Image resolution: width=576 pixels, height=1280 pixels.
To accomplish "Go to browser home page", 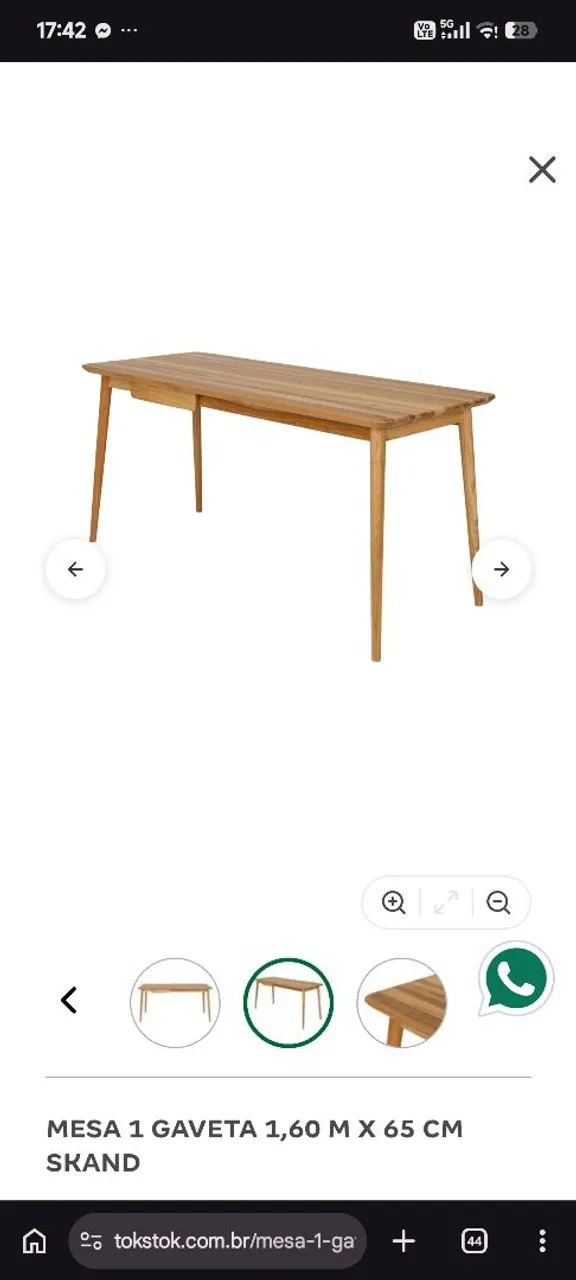I will [35, 1241].
